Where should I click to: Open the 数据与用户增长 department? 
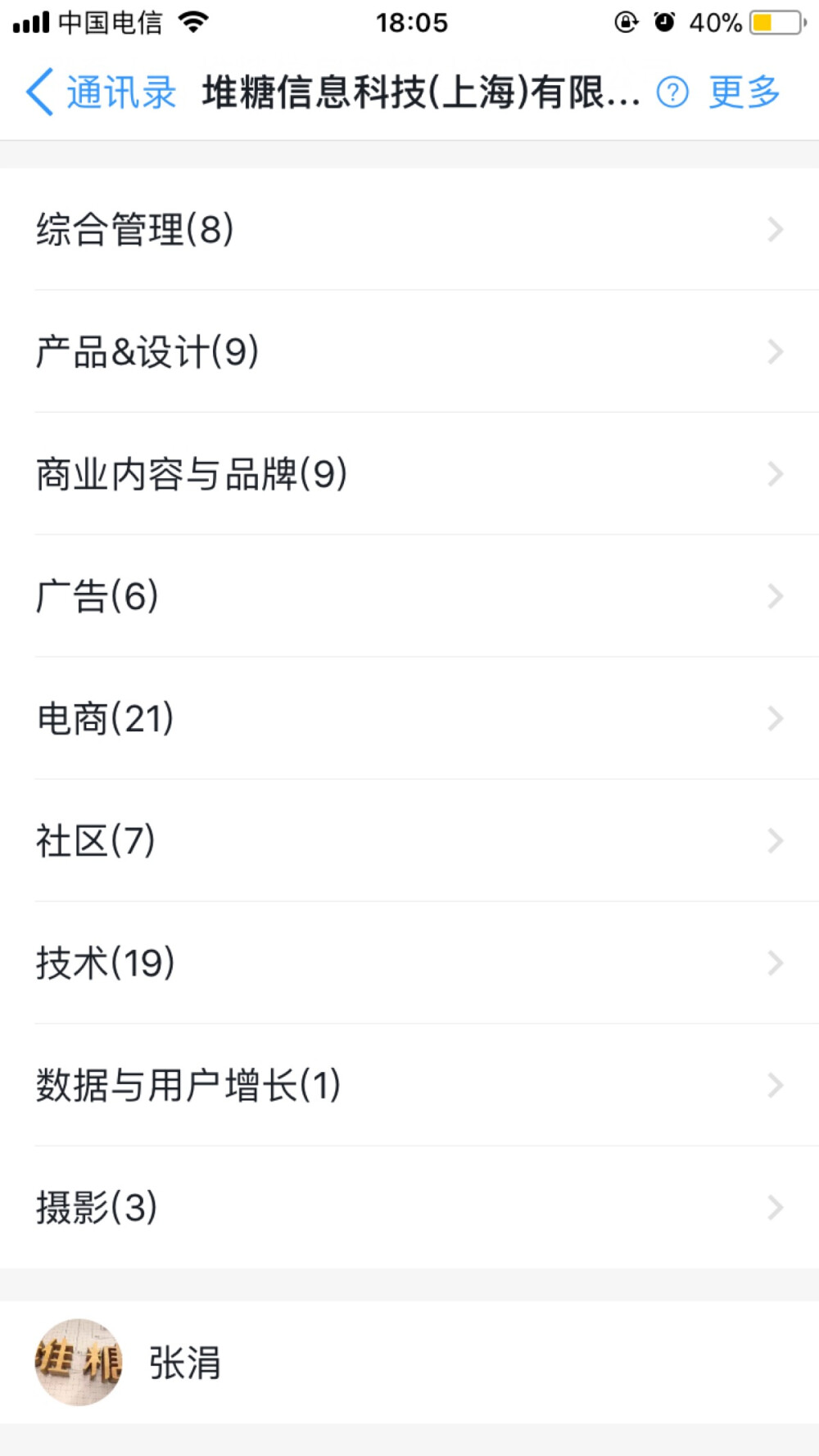pos(409,1085)
